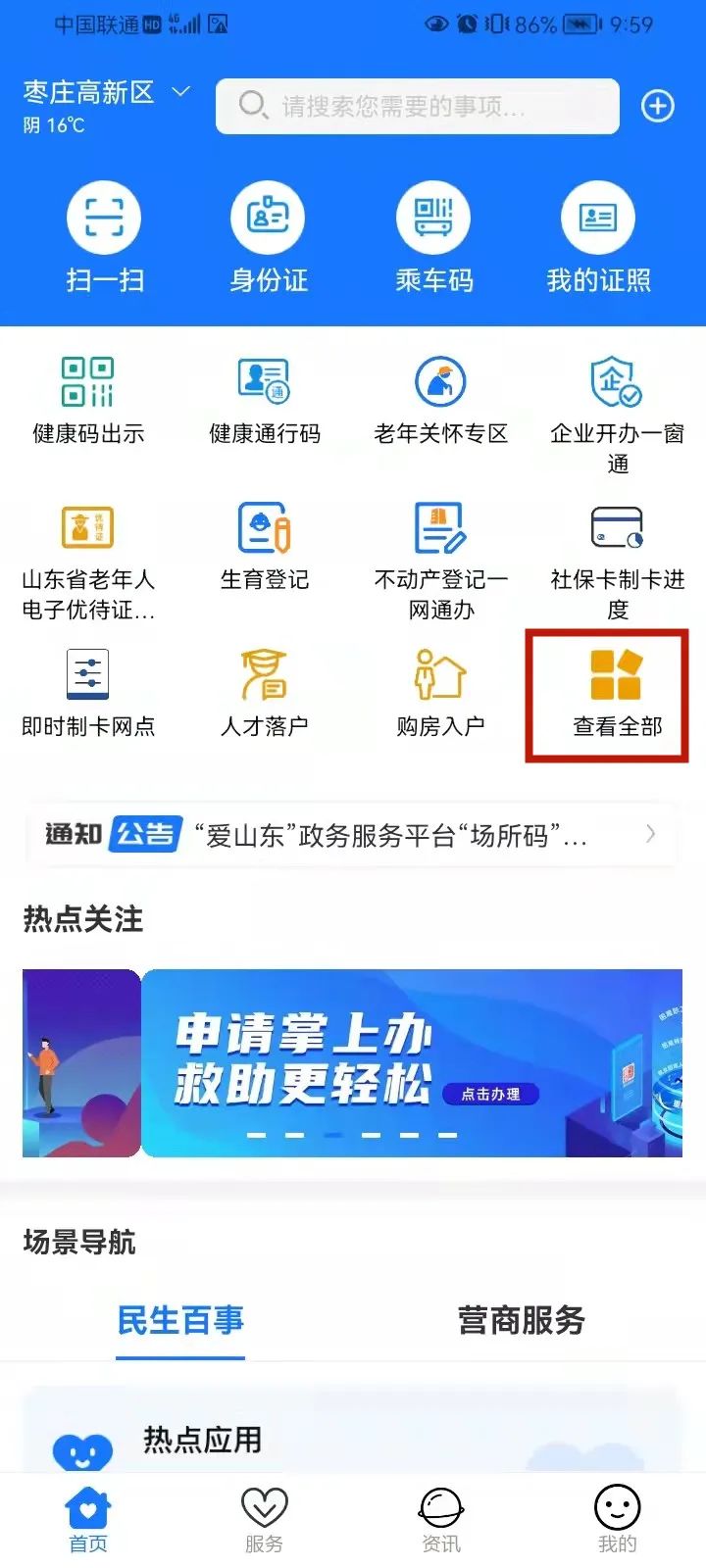Expand the 枣庄高新区 location selector
706x1568 pixels.
[x=102, y=91]
